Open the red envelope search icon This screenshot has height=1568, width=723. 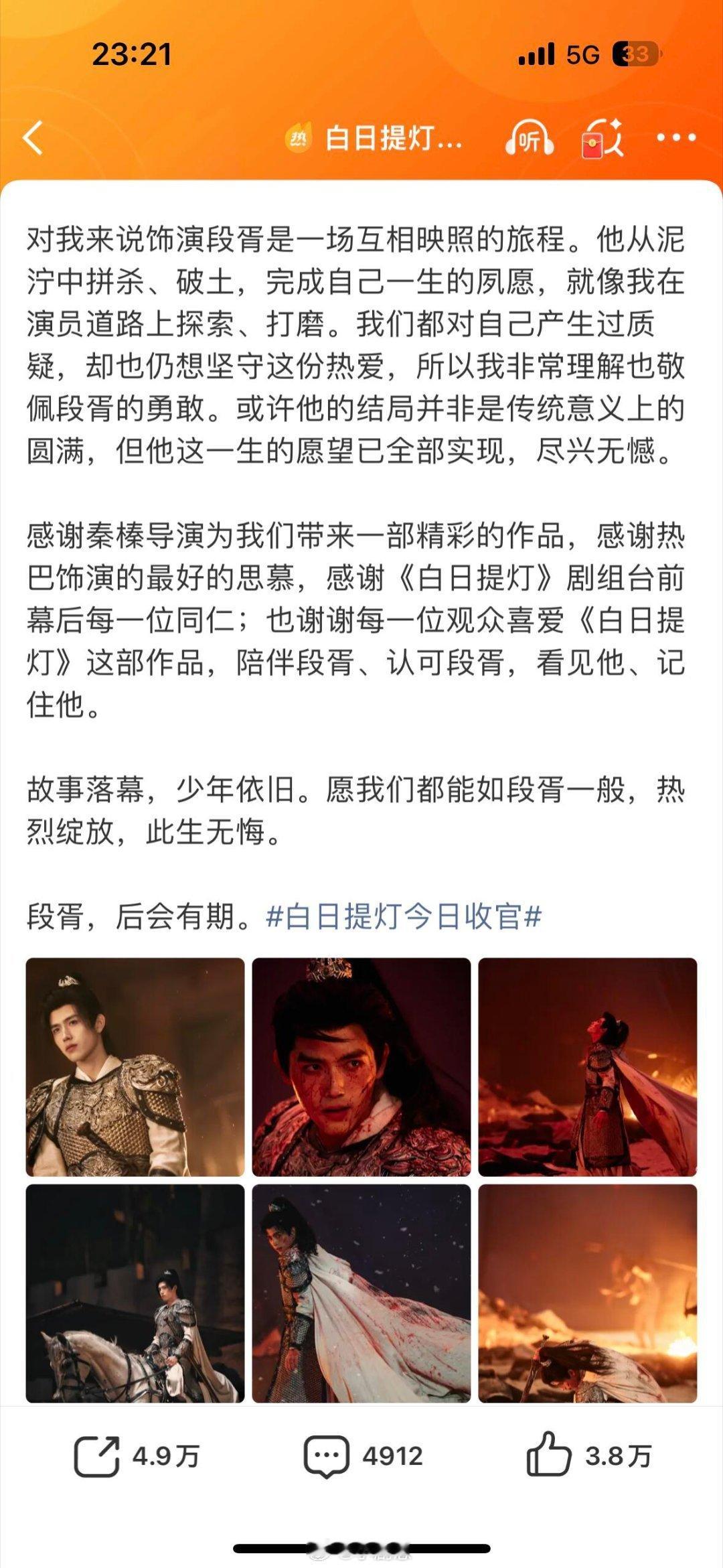pos(601,137)
